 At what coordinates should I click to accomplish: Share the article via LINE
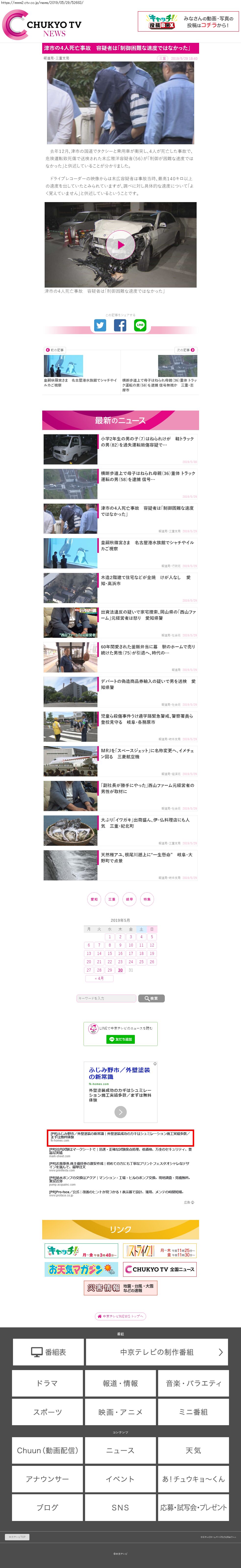pos(140,326)
